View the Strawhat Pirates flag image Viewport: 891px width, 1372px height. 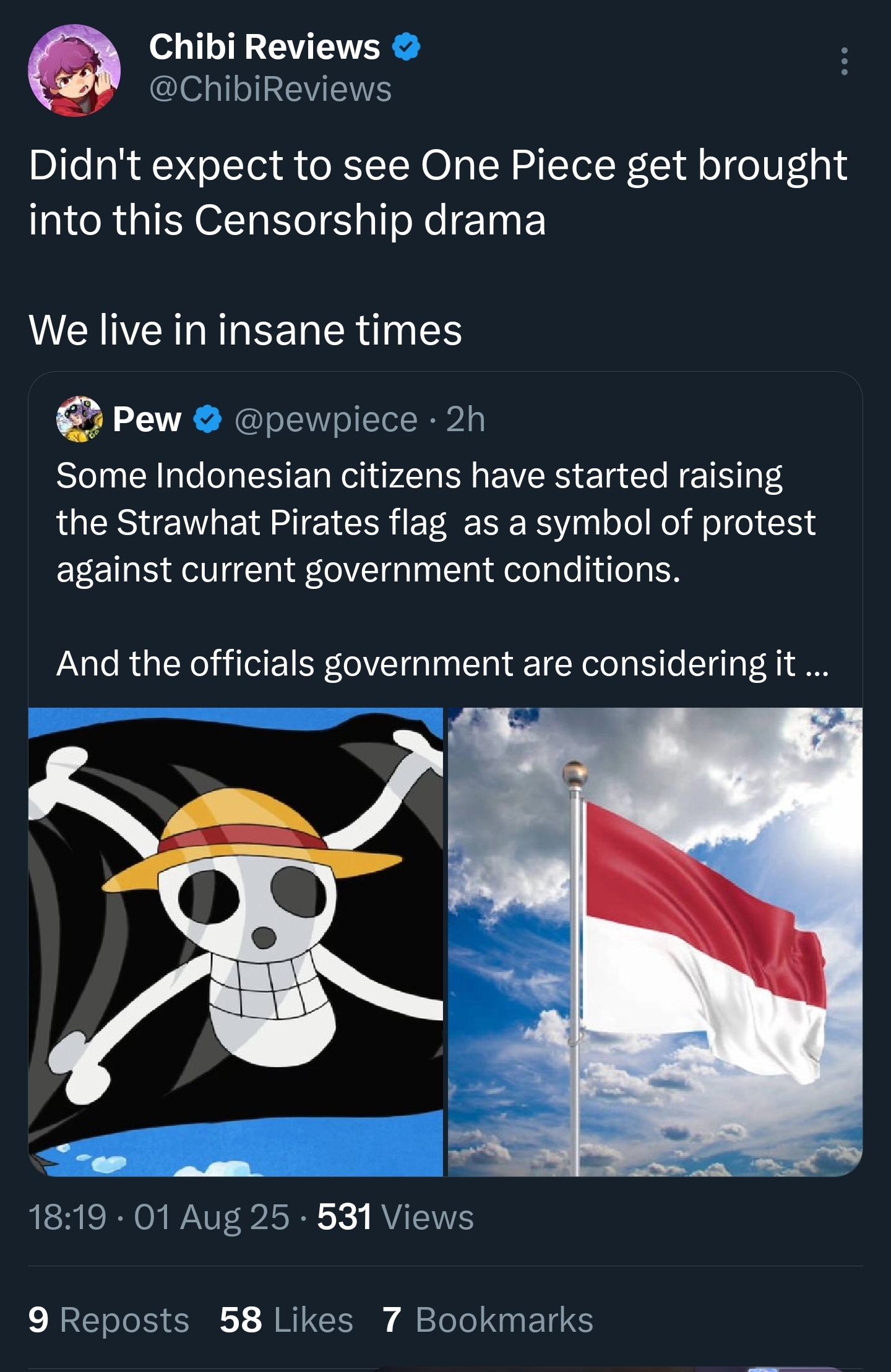click(236, 941)
